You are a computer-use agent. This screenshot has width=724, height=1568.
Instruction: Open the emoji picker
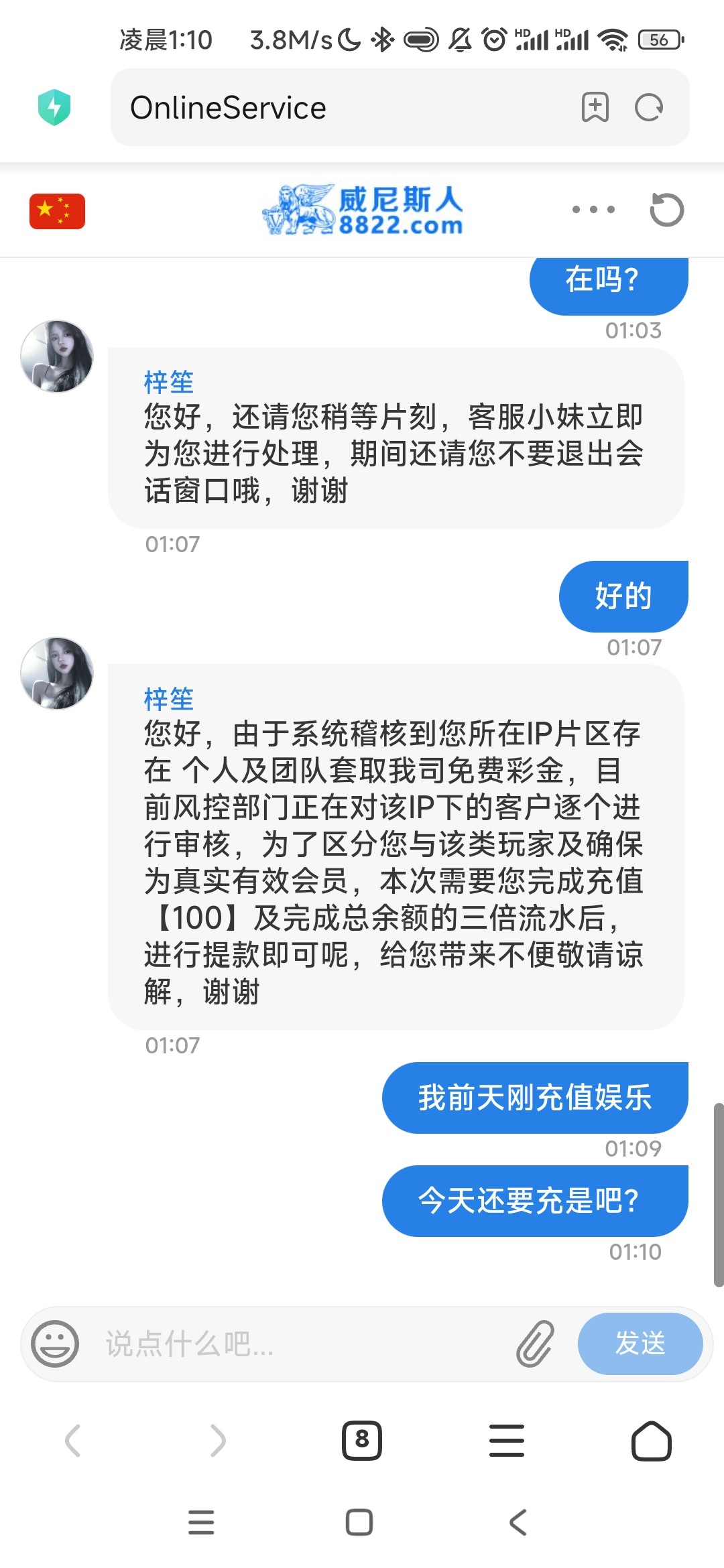pos(55,1344)
